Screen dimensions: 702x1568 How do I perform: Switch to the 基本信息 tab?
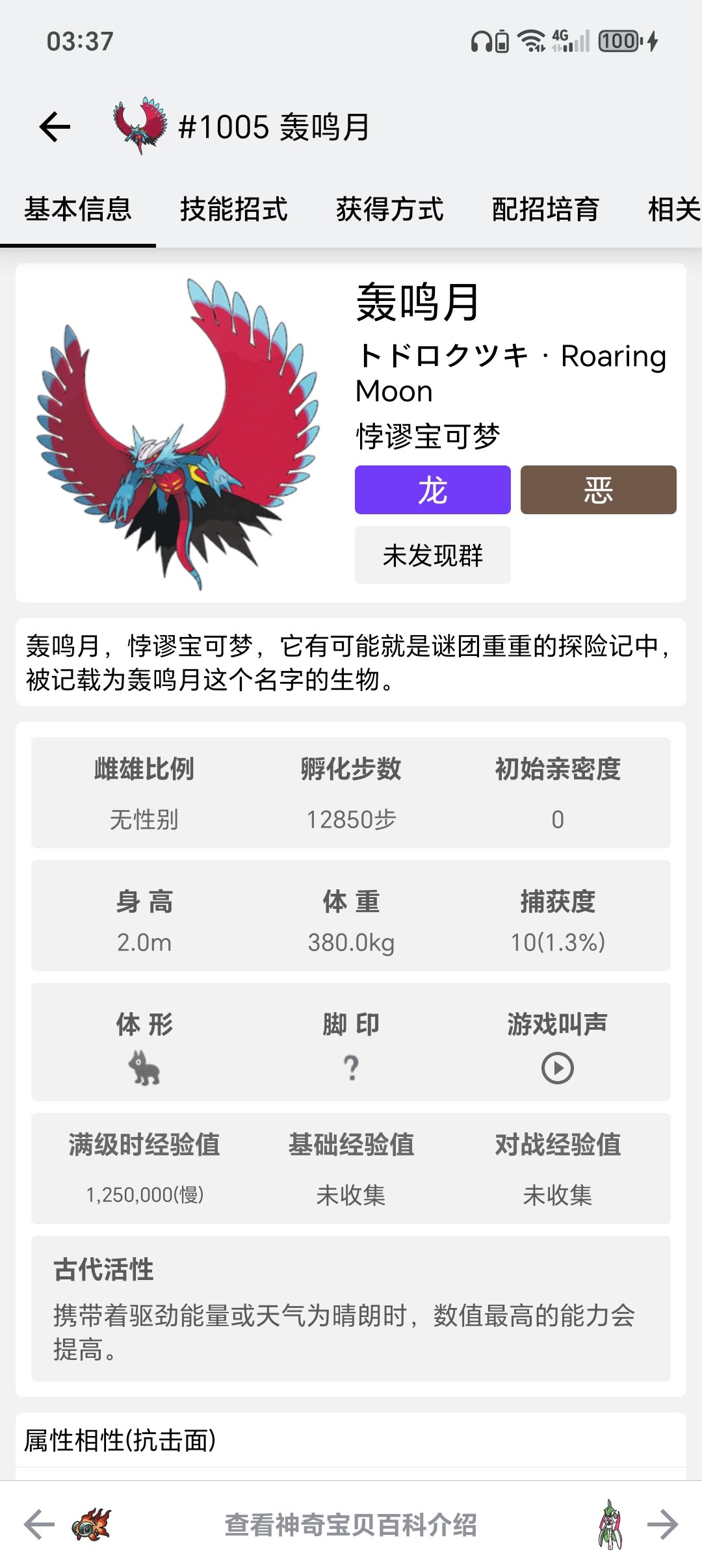78,209
